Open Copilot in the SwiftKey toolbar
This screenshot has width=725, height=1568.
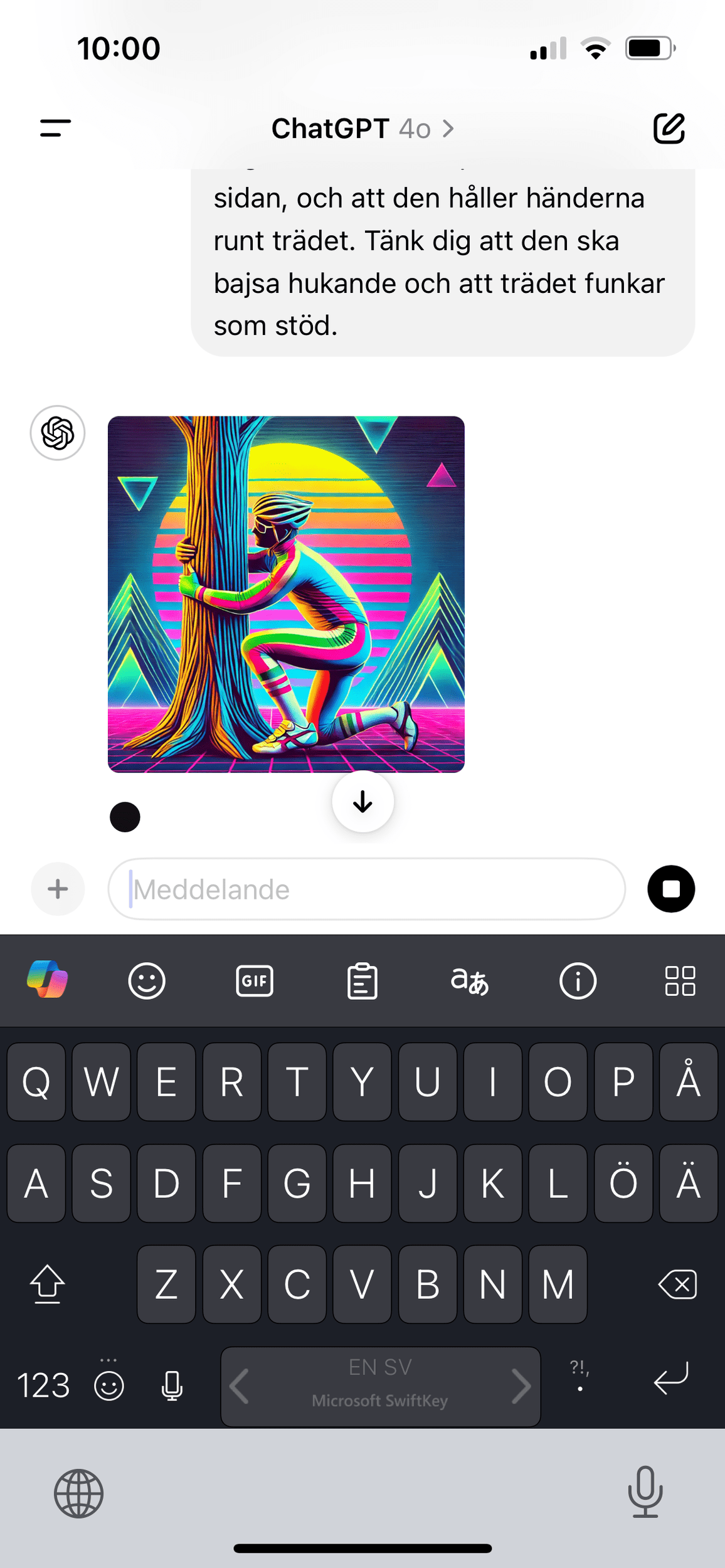48,980
